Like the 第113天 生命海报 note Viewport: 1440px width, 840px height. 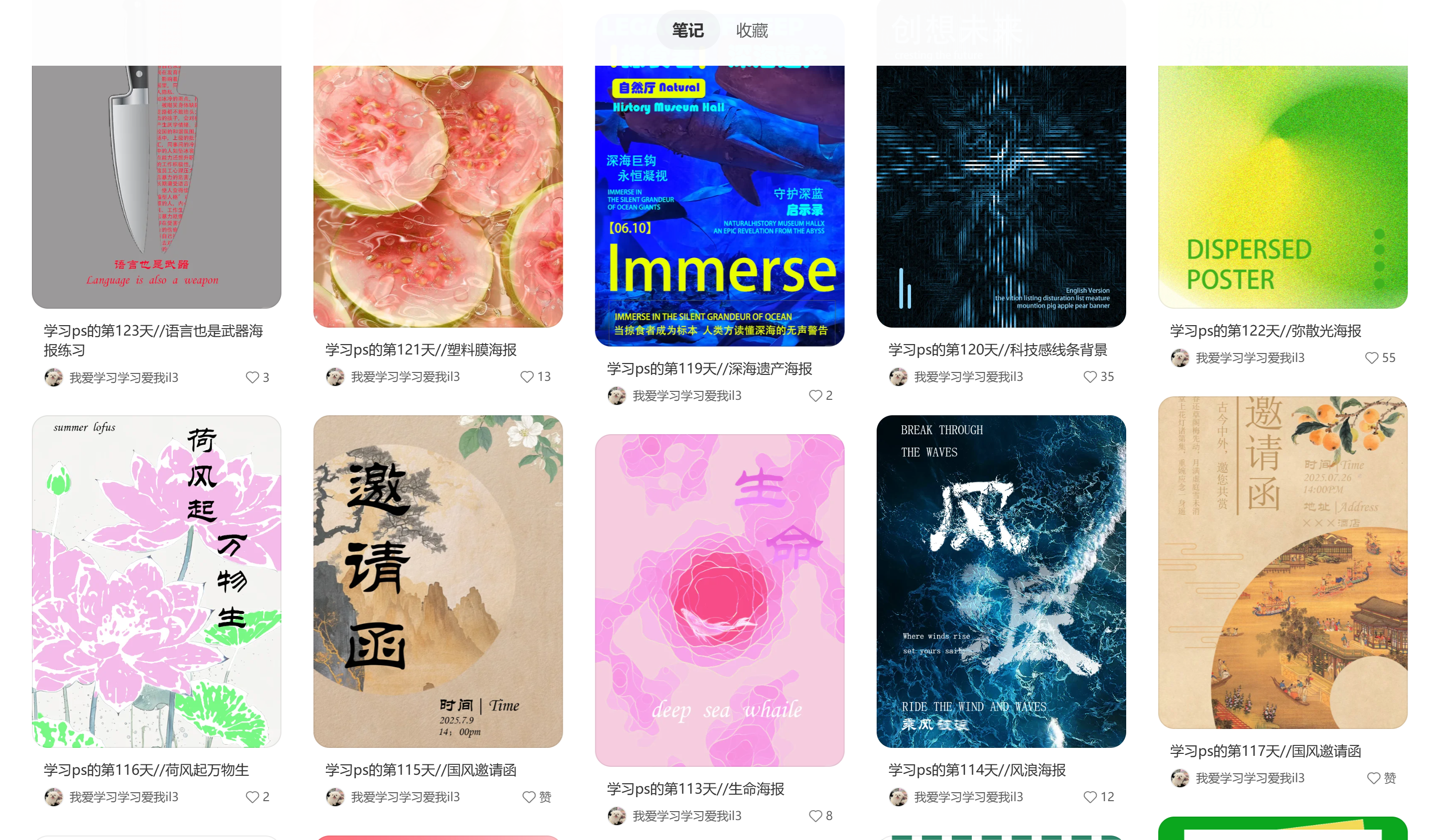coord(815,816)
